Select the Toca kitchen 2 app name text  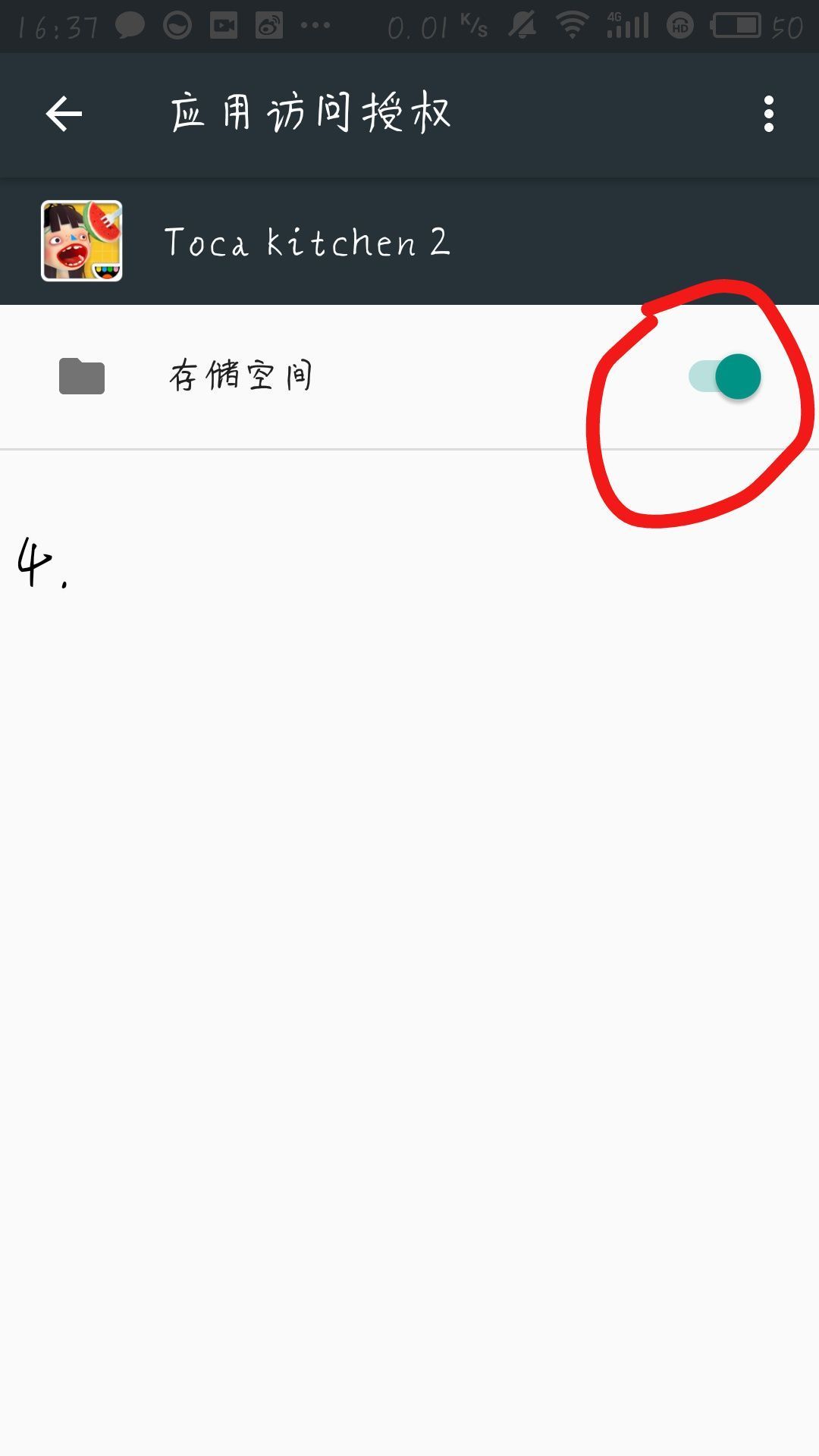tap(307, 243)
